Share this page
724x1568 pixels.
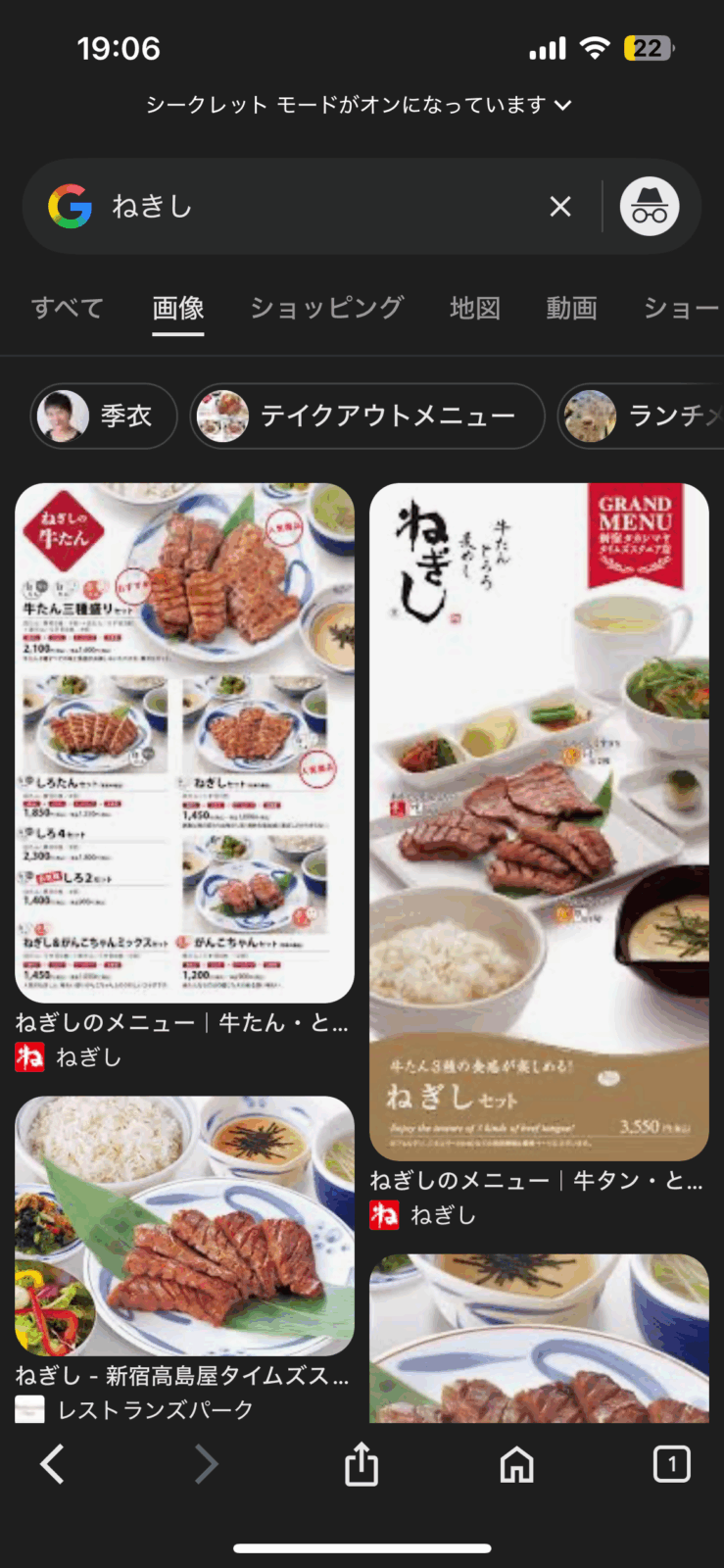tap(362, 1464)
